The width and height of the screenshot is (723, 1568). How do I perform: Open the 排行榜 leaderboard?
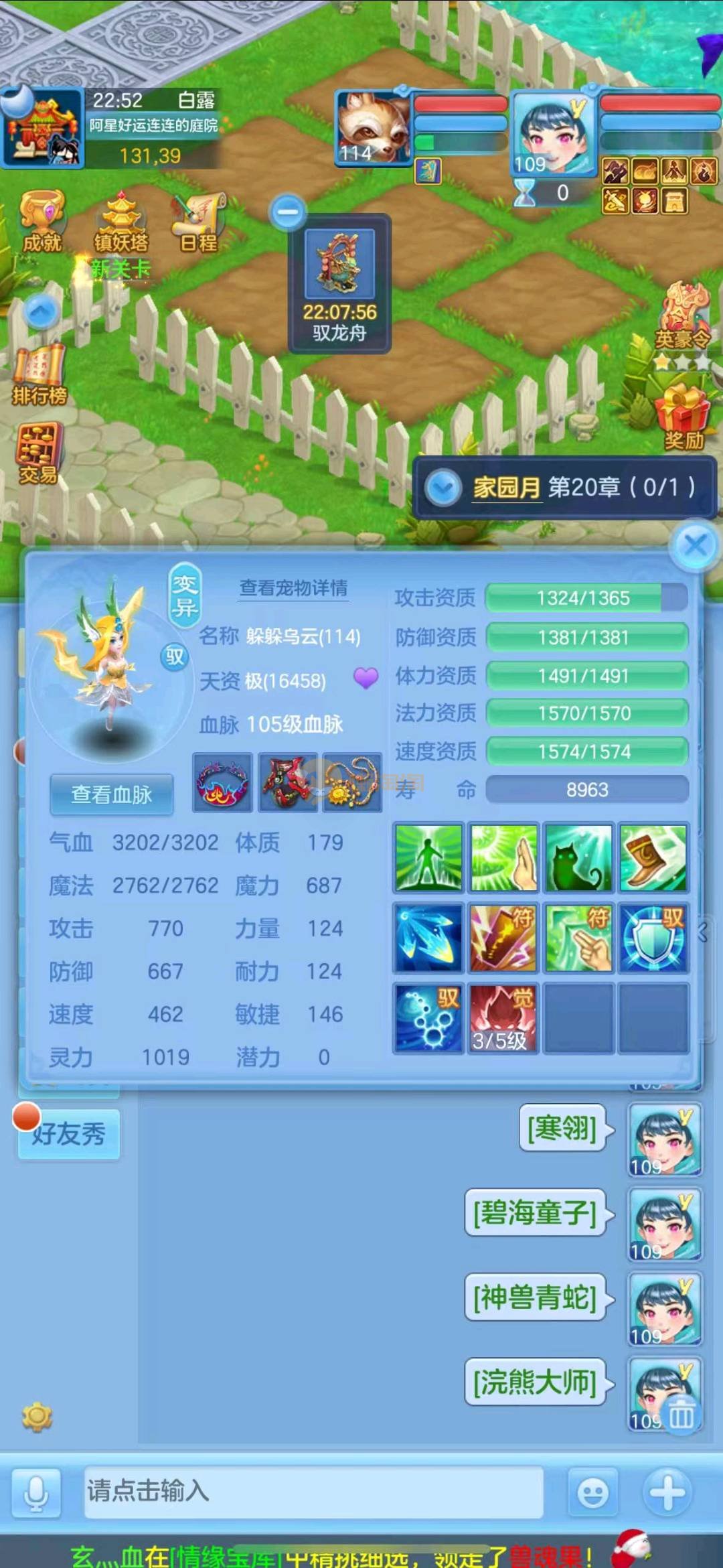click(x=39, y=374)
